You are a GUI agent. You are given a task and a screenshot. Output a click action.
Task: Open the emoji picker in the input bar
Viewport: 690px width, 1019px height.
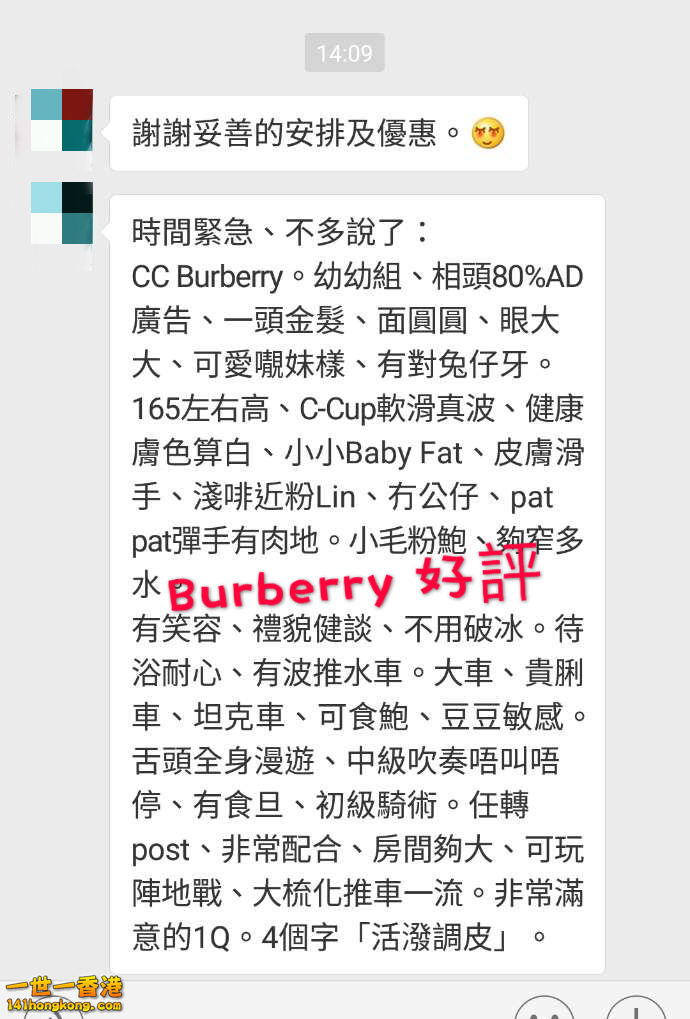(544, 1010)
